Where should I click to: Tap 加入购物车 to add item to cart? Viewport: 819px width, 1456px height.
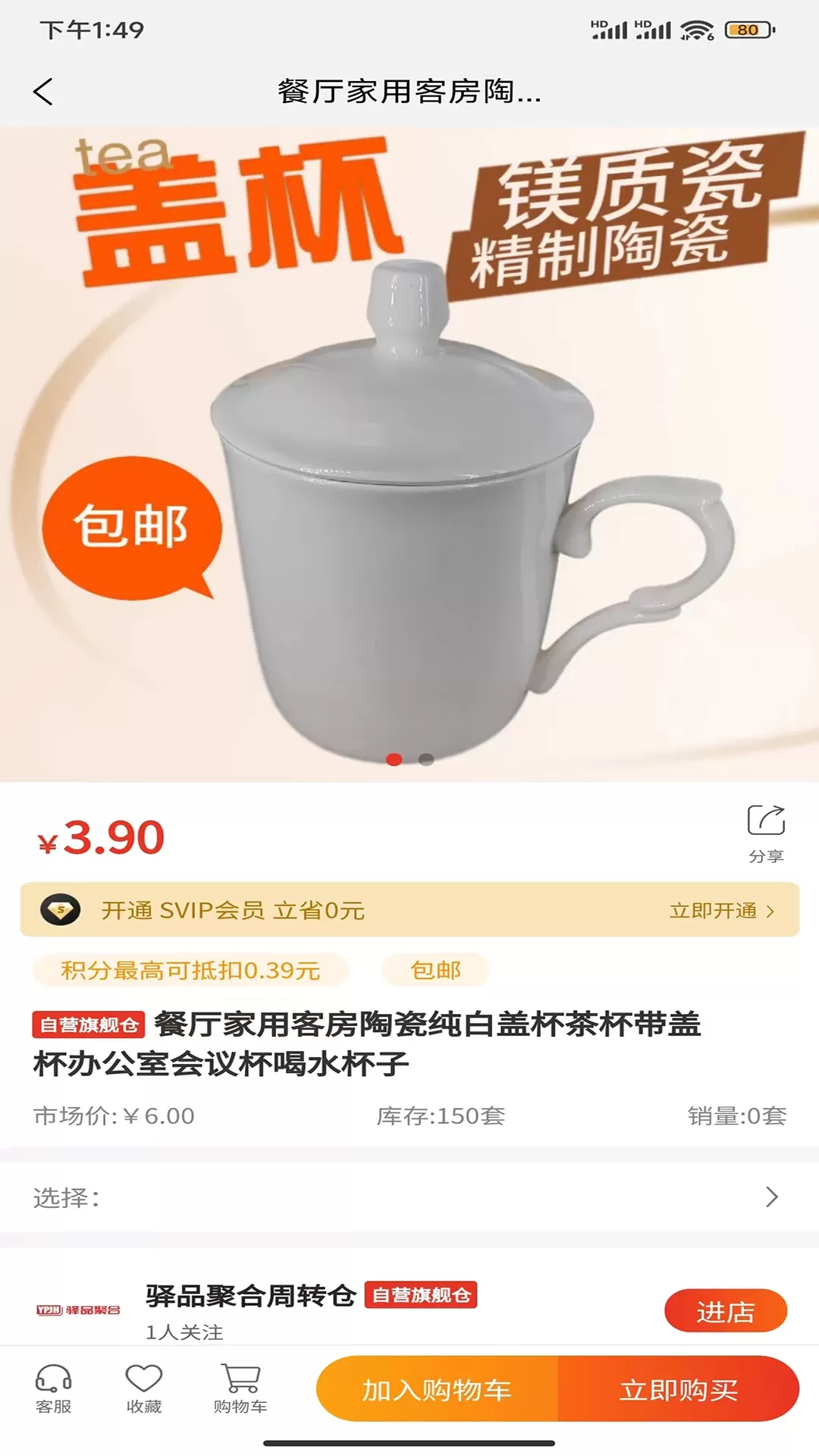click(437, 1389)
